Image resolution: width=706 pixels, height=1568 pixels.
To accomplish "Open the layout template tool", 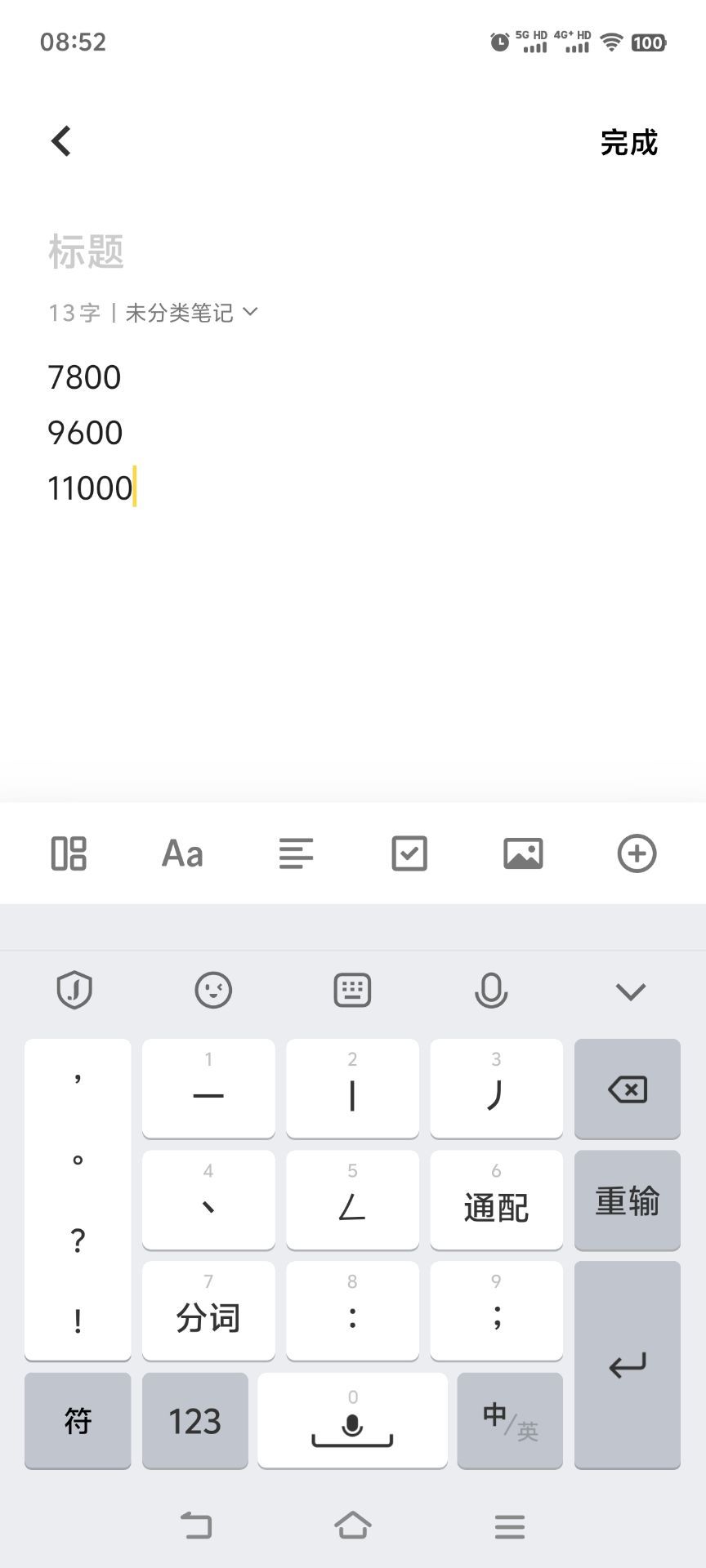I will [x=69, y=853].
